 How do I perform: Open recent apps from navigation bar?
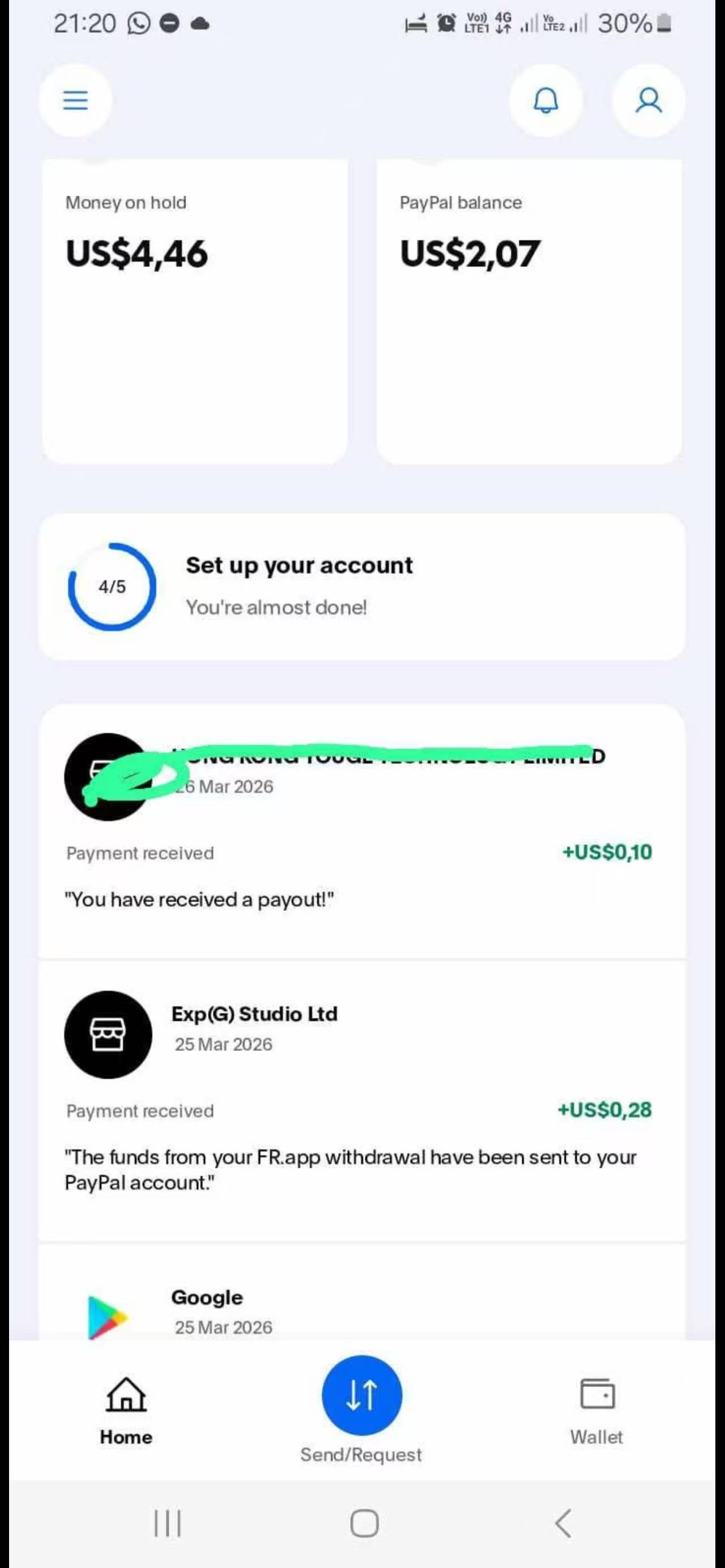pyautogui.click(x=168, y=1523)
